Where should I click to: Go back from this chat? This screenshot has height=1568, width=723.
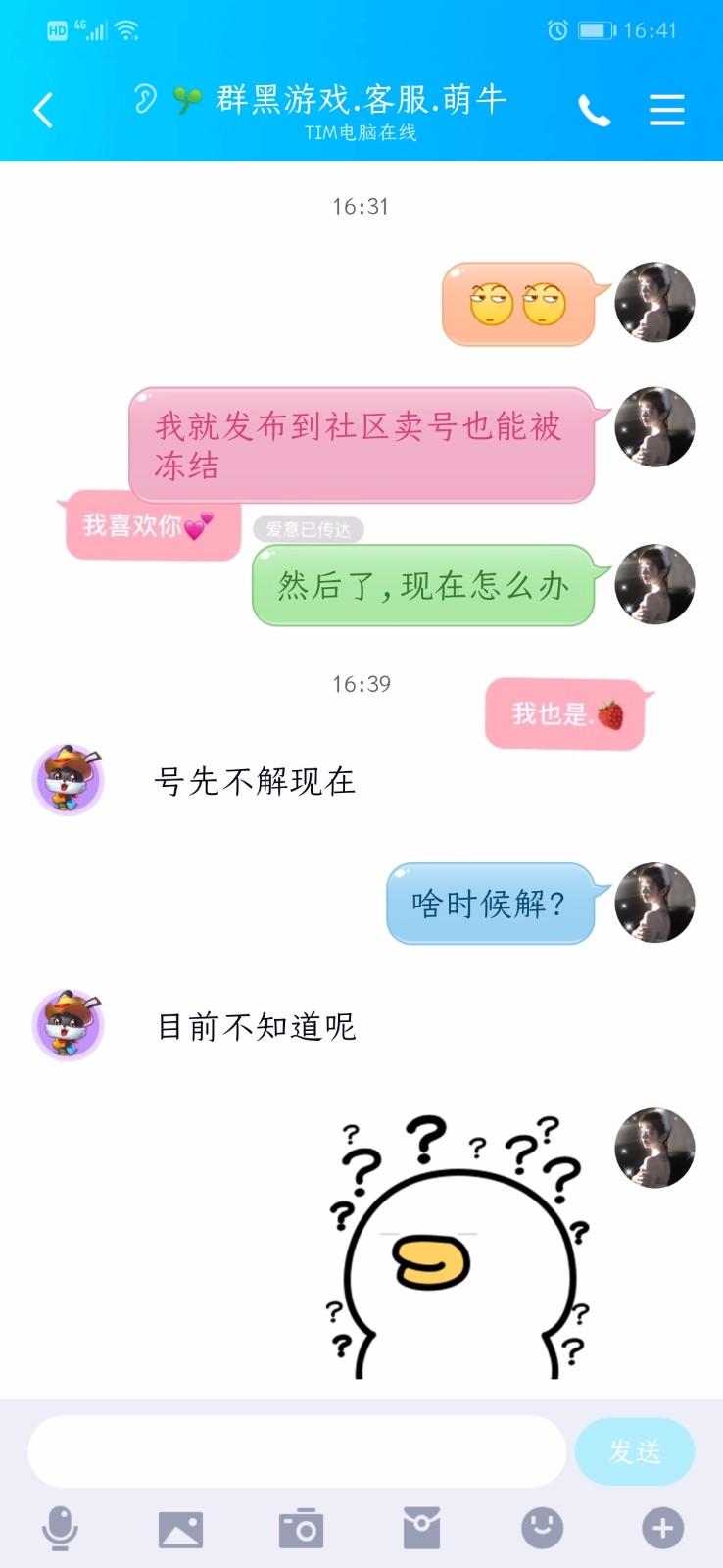pos(43,110)
